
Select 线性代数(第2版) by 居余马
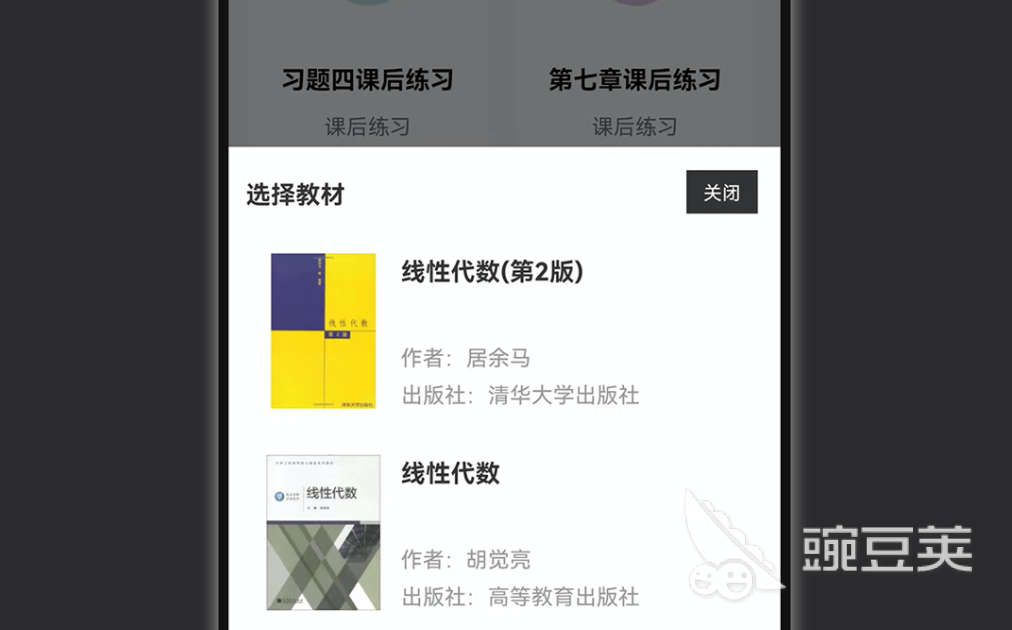(492, 272)
